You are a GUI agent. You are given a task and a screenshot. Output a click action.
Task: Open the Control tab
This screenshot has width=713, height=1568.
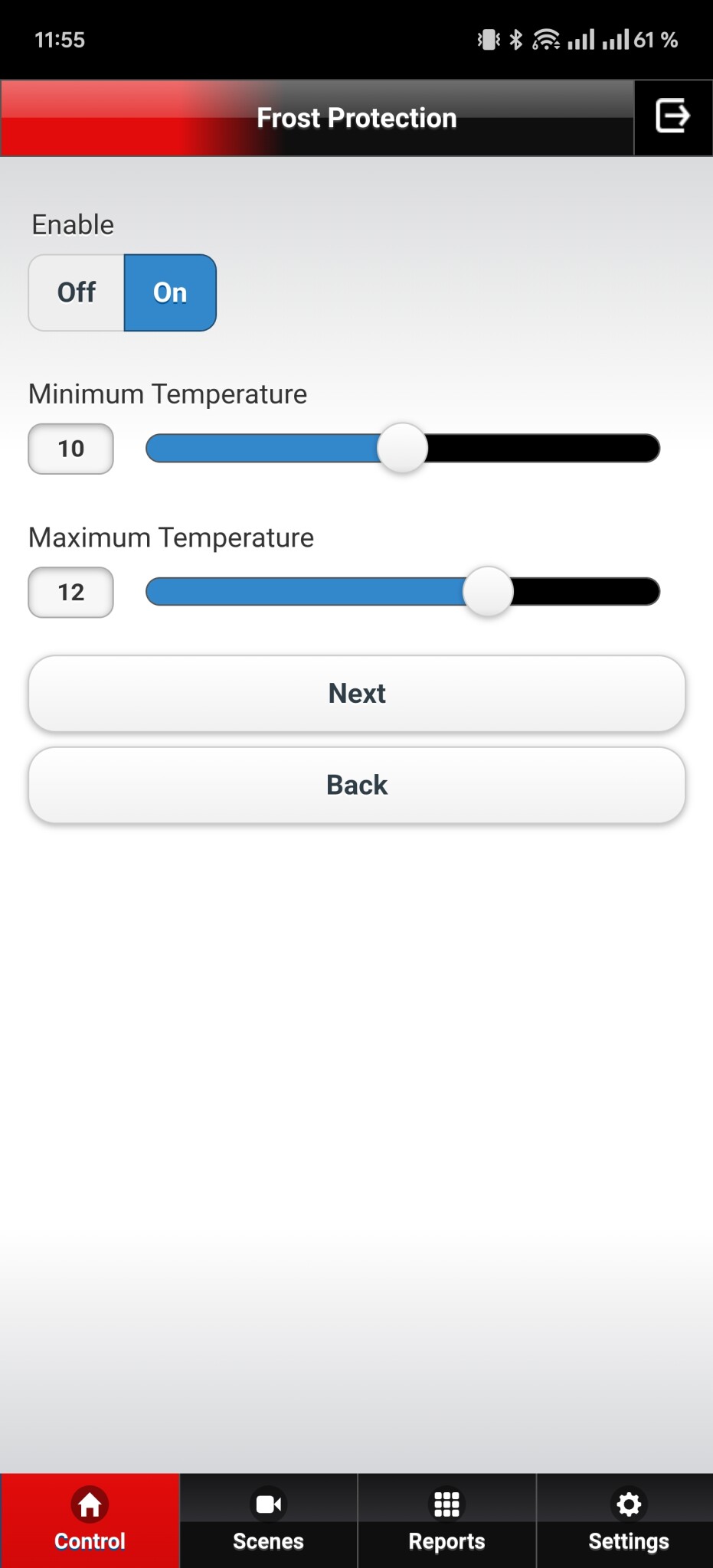(90, 1521)
